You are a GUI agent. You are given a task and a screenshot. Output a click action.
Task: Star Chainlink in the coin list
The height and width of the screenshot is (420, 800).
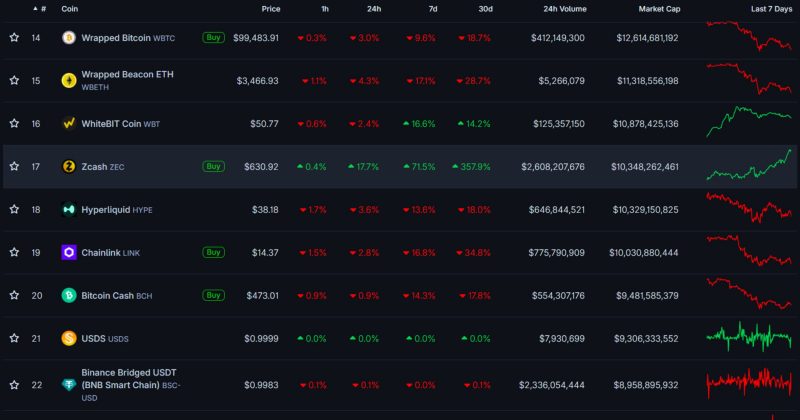[x=14, y=252]
